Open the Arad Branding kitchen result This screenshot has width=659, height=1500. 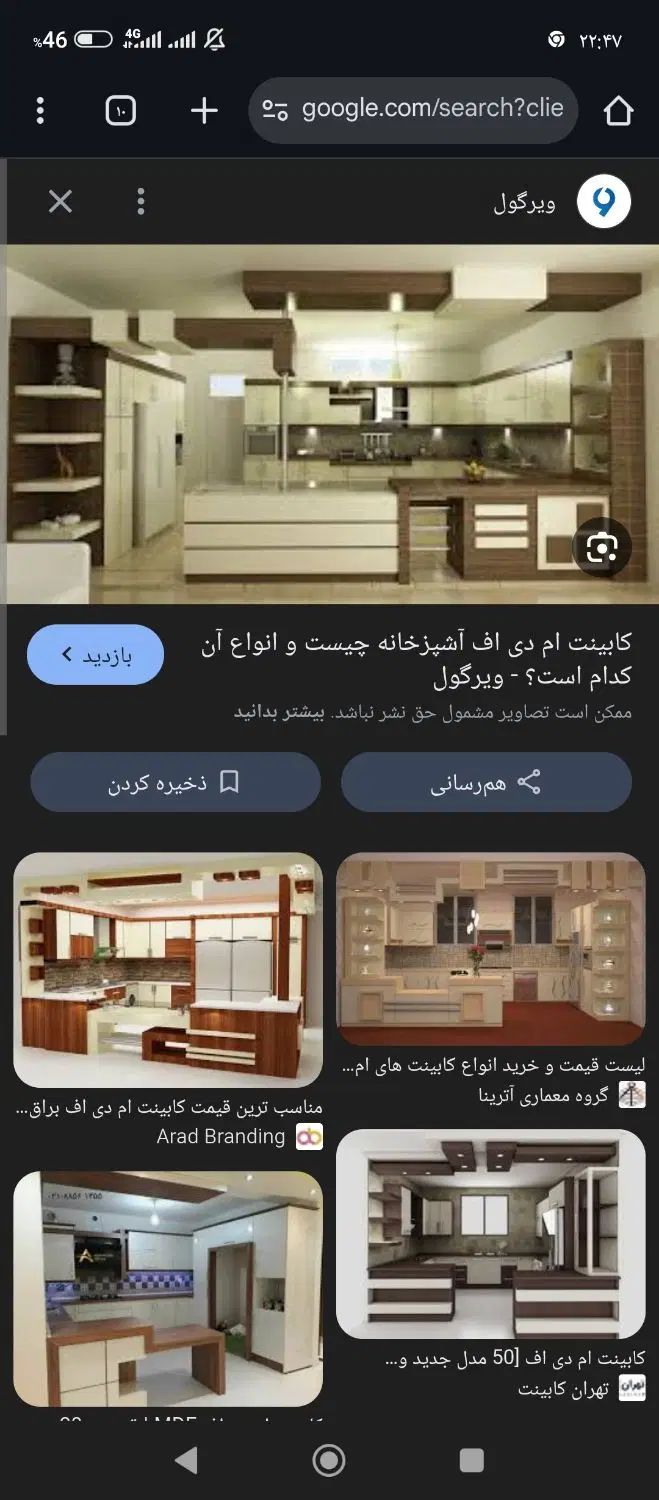pos(168,970)
